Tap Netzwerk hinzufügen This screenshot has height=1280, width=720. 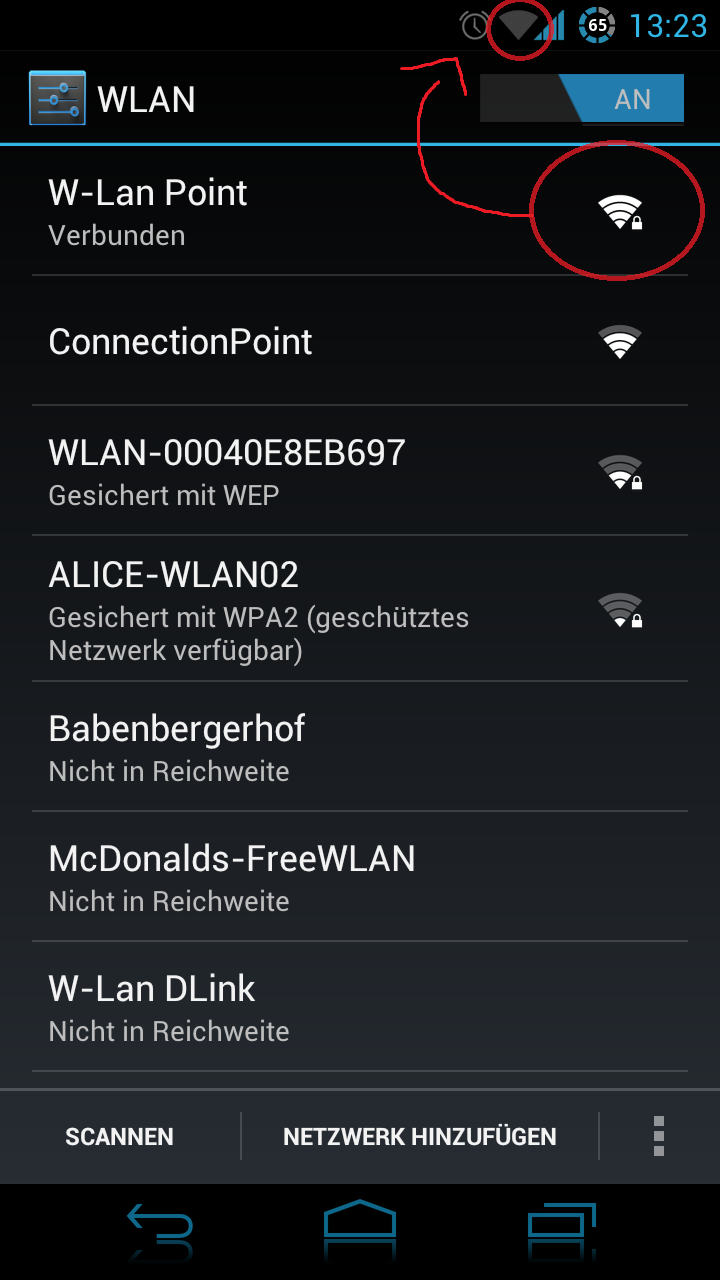point(420,1137)
